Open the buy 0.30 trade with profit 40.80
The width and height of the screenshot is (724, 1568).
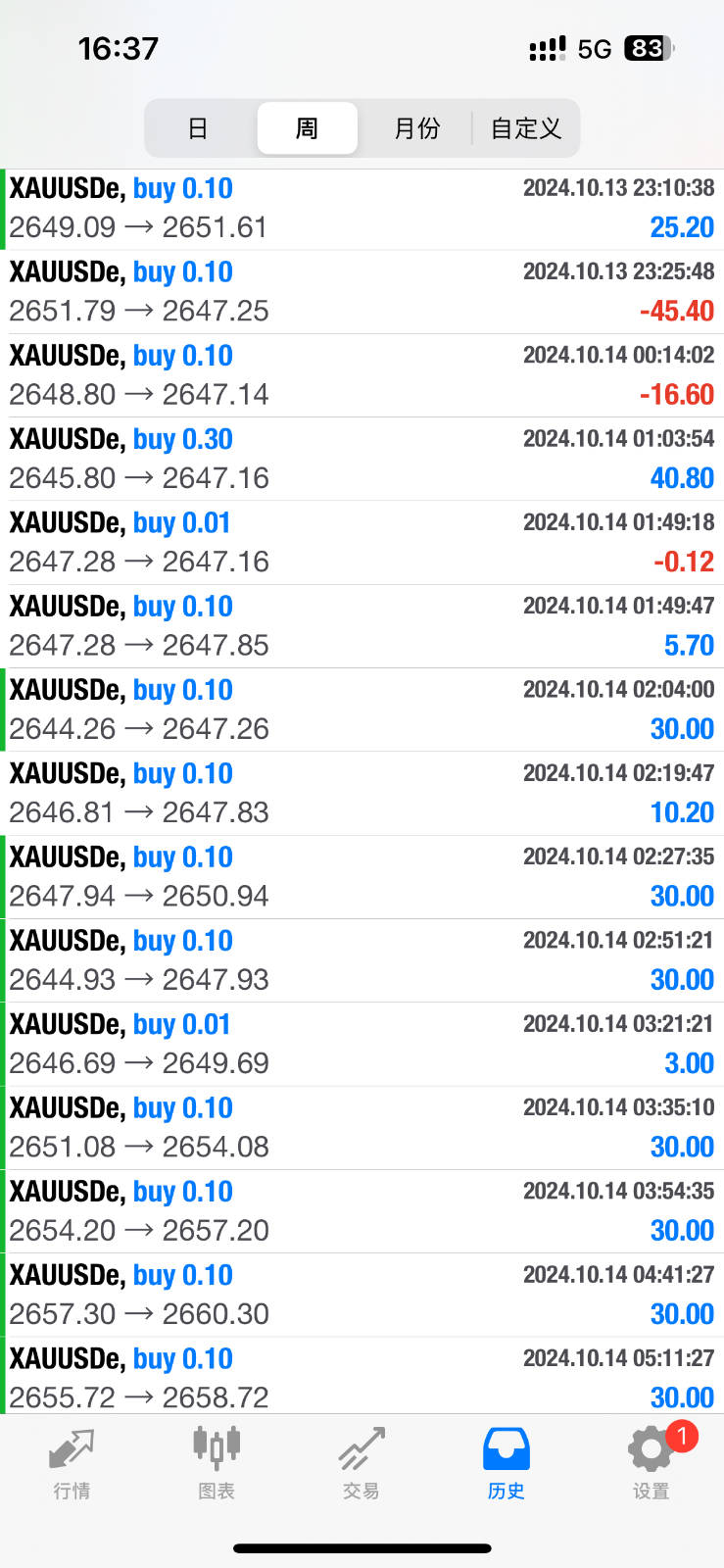pos(362,459)
